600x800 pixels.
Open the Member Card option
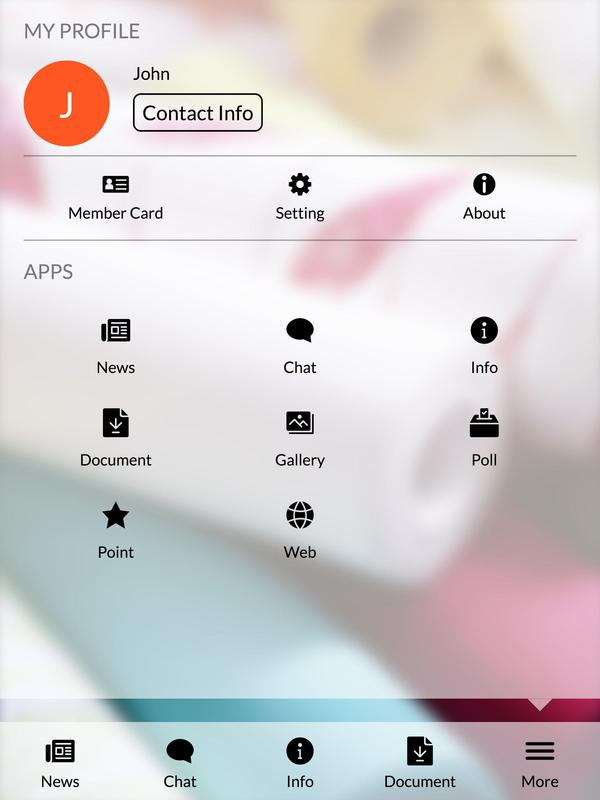116,197
